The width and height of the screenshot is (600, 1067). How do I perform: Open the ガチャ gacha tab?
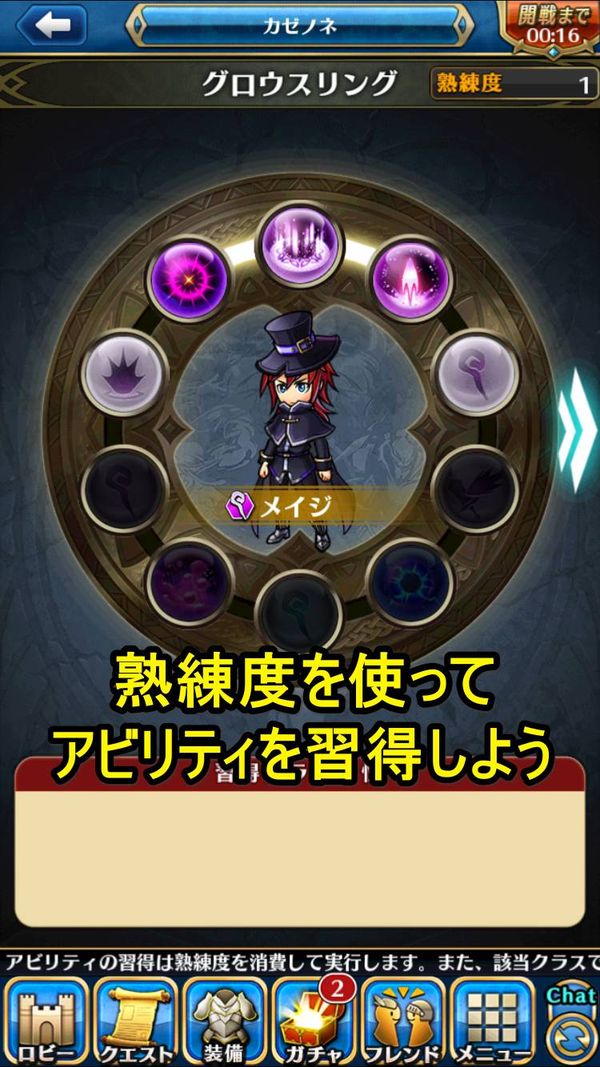(314, 1022)
